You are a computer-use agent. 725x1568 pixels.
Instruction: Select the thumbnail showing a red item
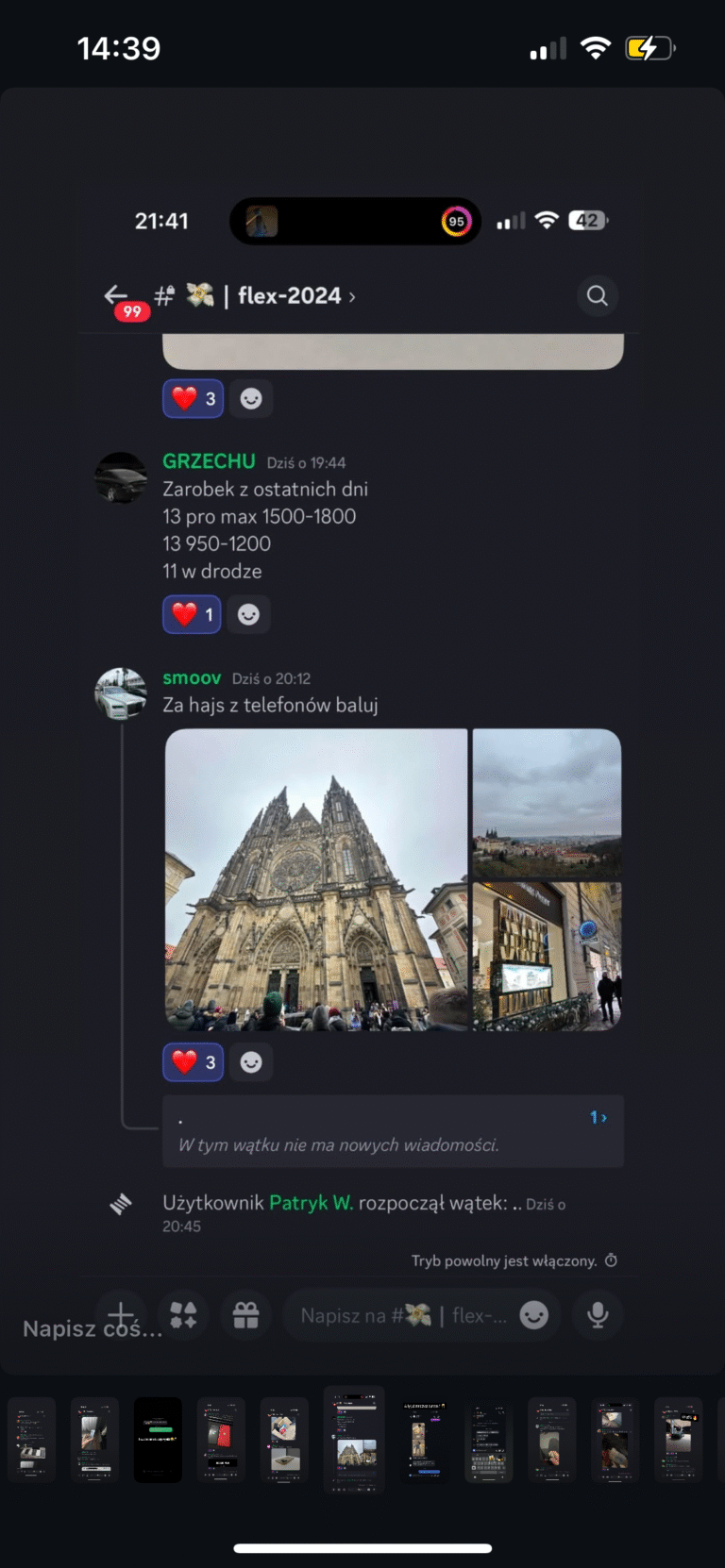221,1440
